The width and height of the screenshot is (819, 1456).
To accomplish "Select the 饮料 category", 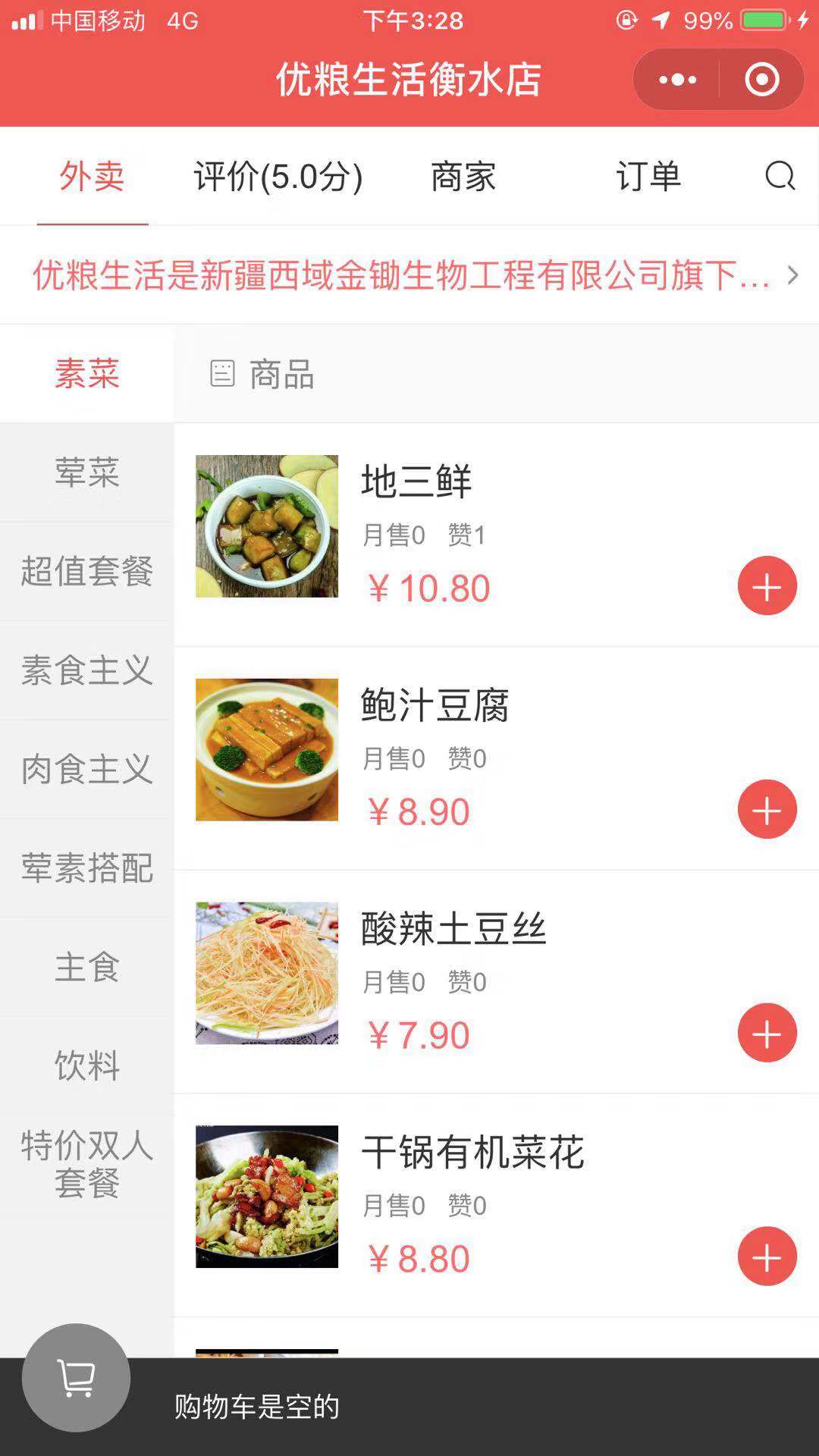I will [86, 1066].
